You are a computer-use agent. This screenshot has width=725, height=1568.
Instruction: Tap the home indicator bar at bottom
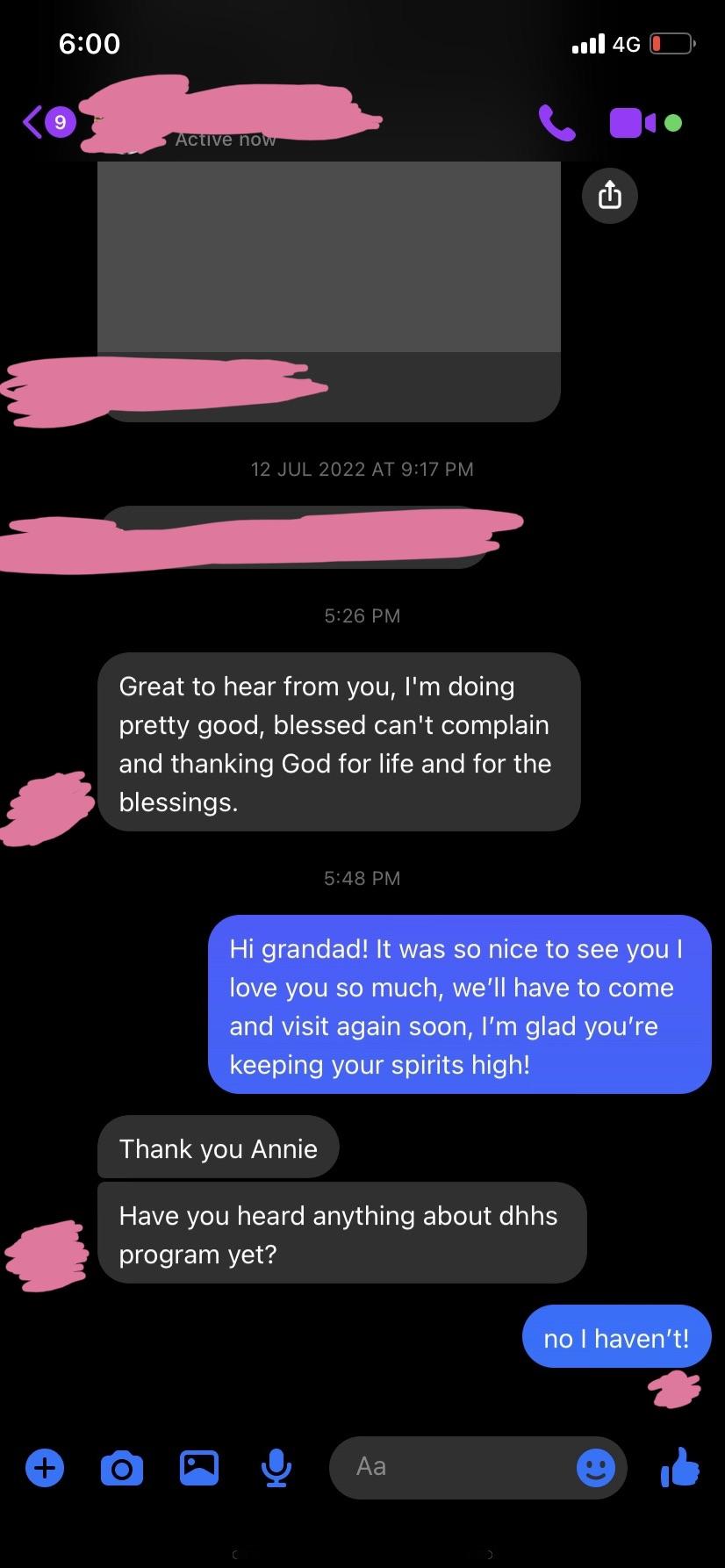(x=362, y=1554)
